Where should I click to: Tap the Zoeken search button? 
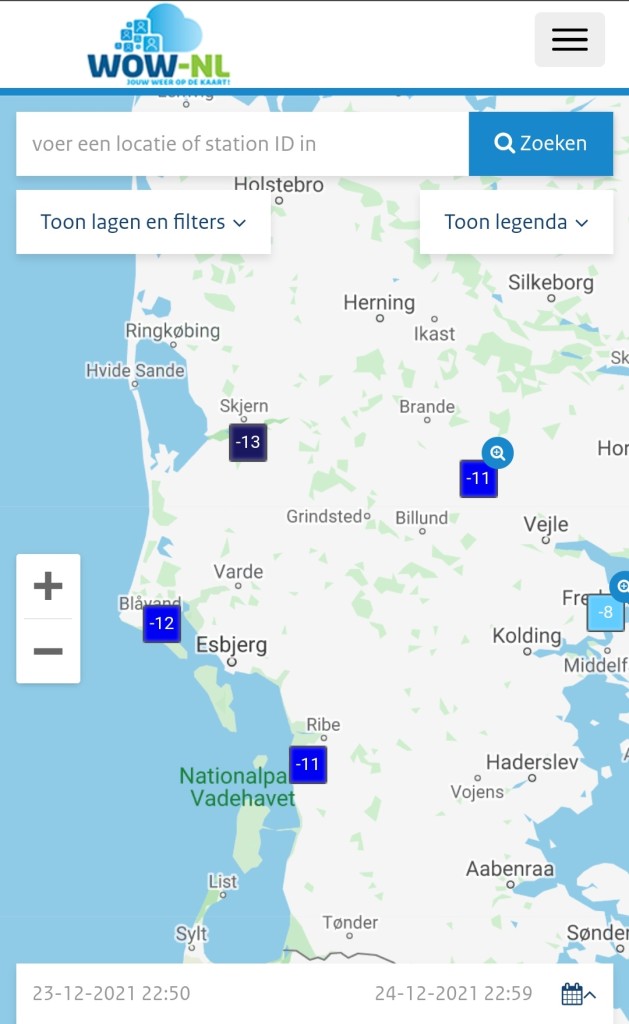(541, 144)
